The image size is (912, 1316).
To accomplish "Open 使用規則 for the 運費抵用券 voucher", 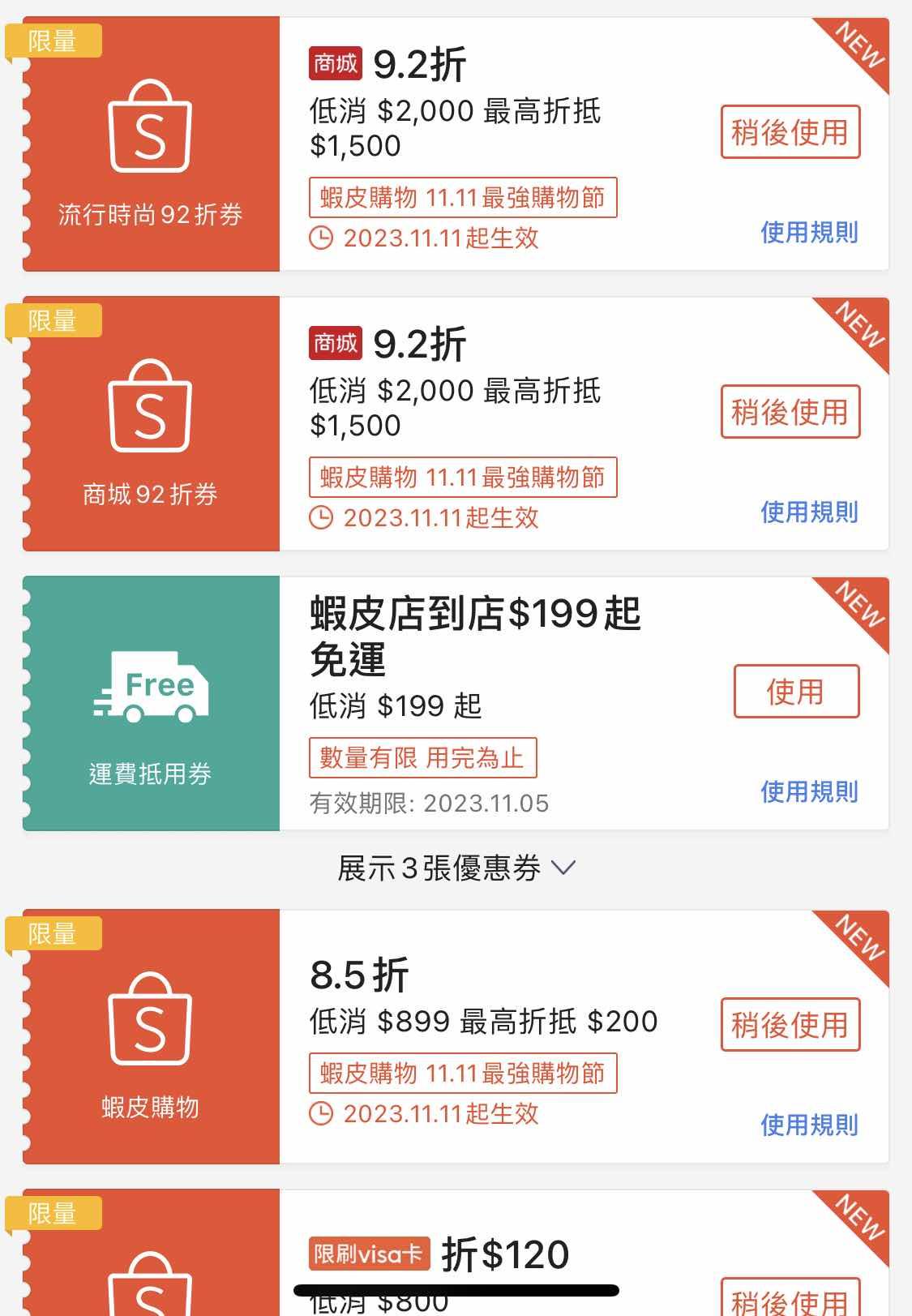I will [808, 792].
